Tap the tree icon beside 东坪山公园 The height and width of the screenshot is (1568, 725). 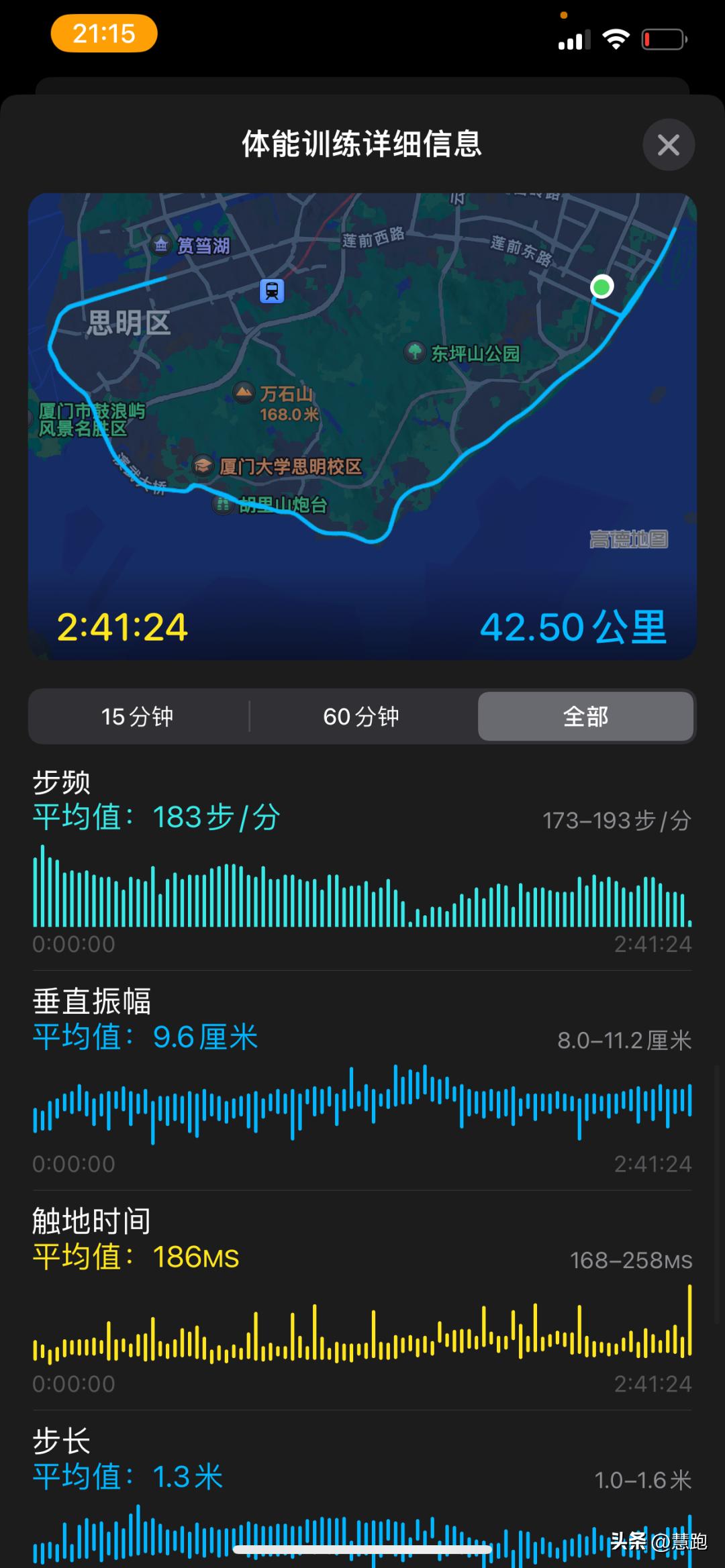pos(416,354)
